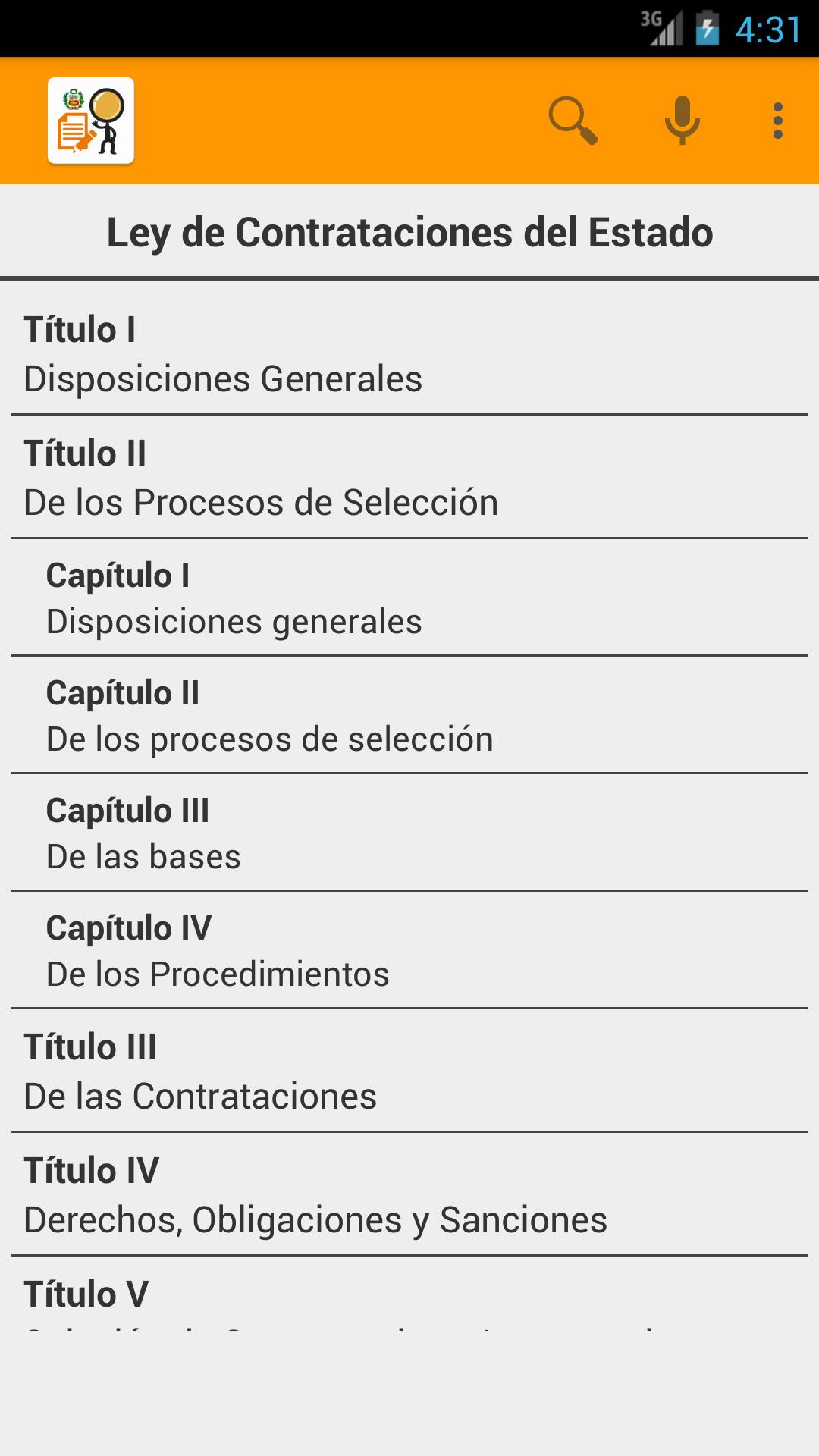Open the overflow menu

[777, 121]
